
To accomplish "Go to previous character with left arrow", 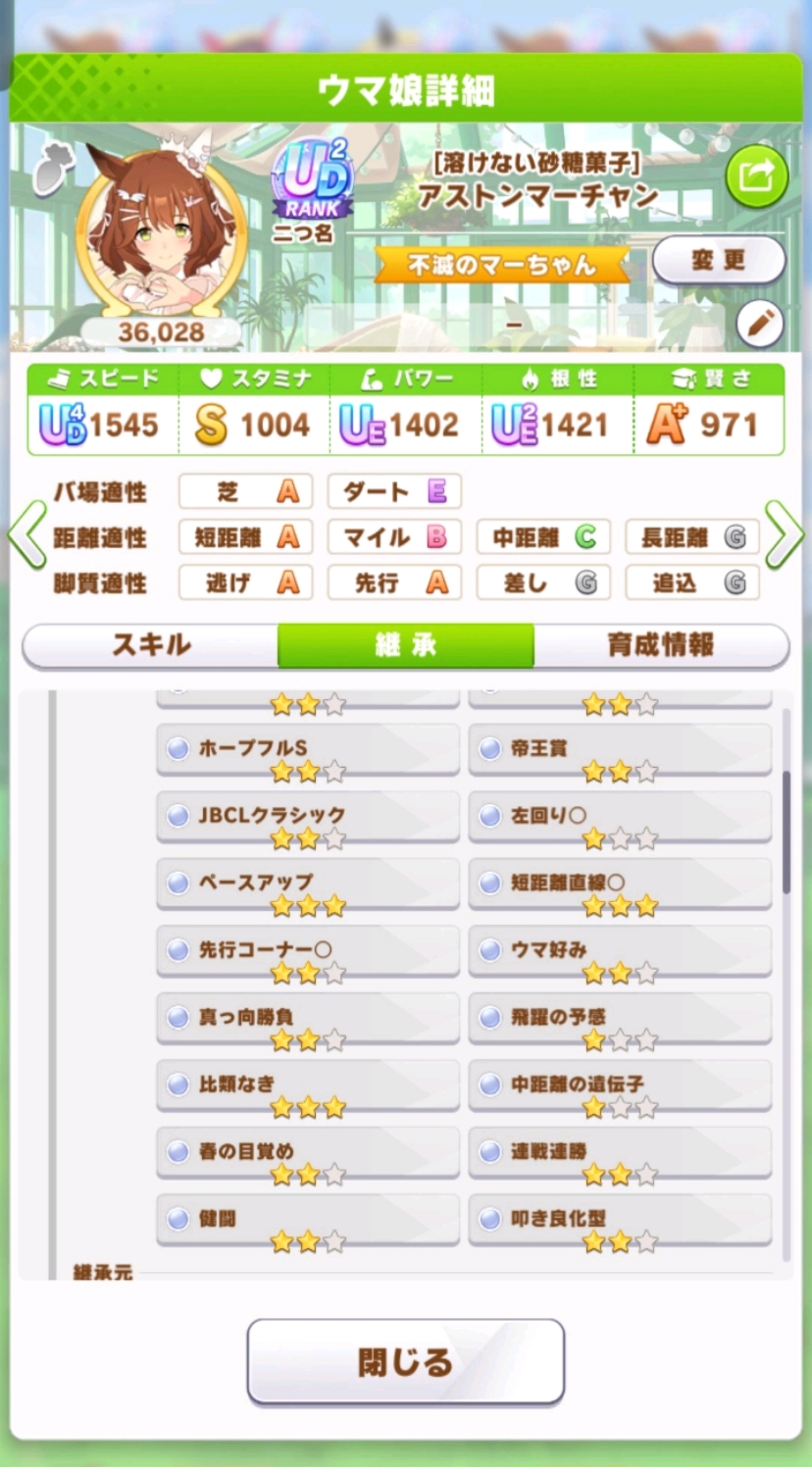I will coord(26,534).
